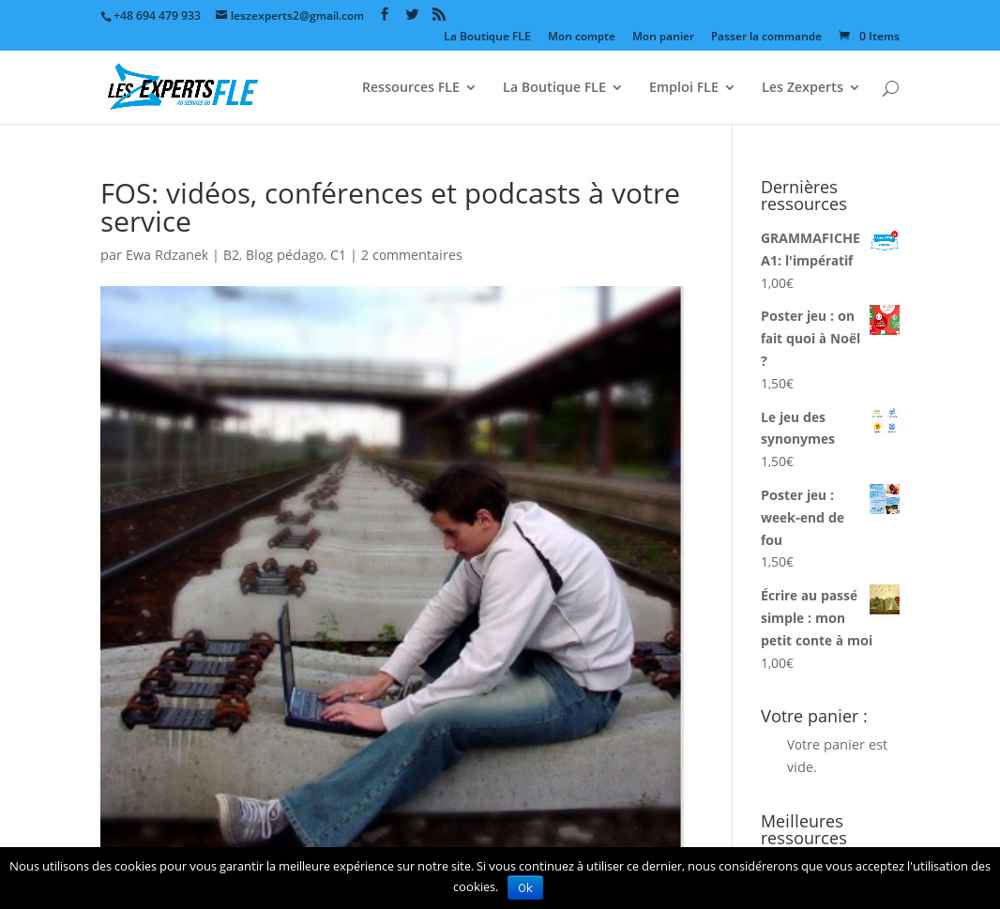Viewport: 1000px width, 909px height.
Task: Open the Twitter icon in top bar
Action: point(412,15)
